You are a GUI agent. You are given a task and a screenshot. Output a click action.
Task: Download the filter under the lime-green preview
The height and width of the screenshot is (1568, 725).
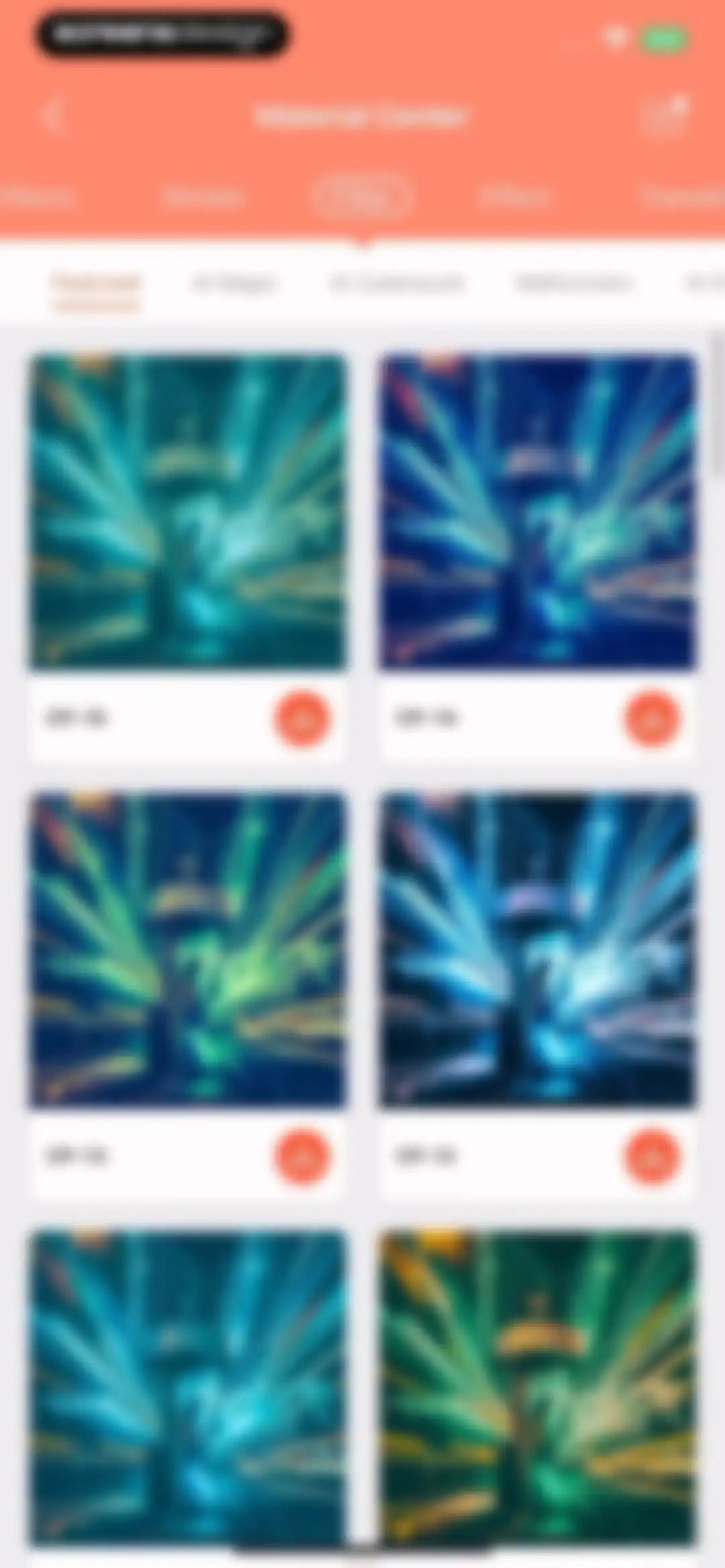[302, 1157]
